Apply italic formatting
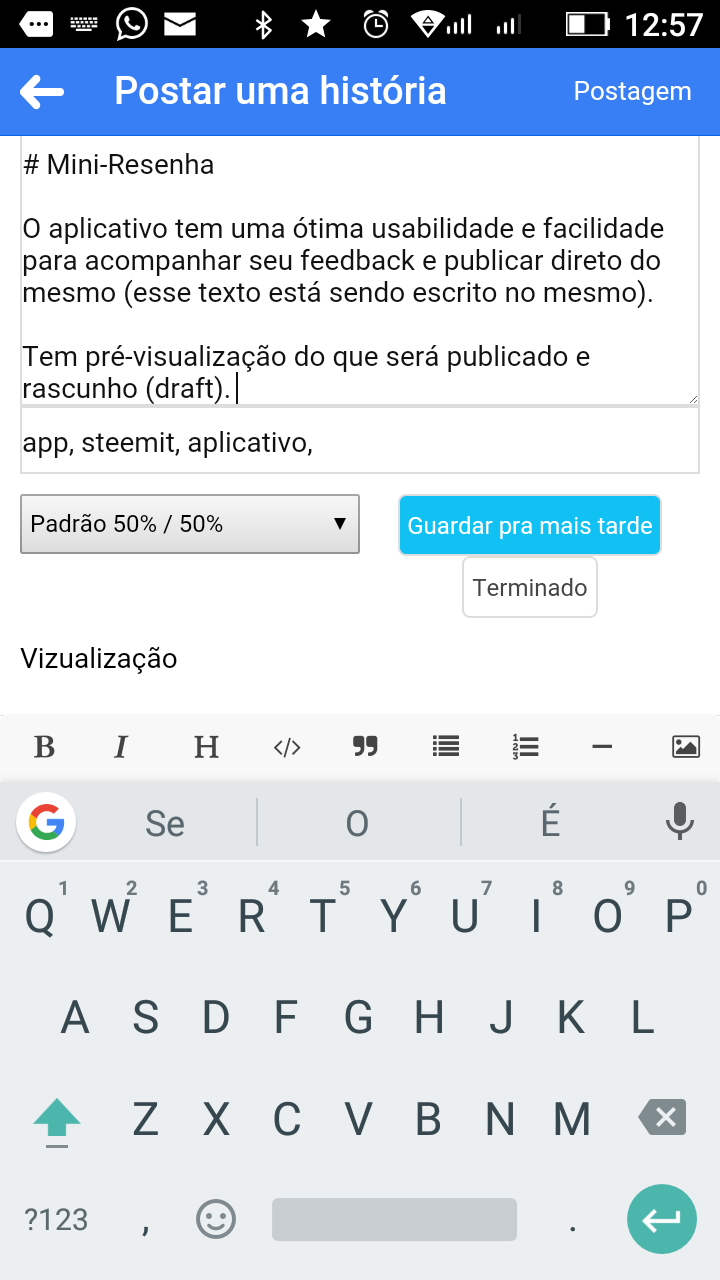 [x=122, y=747]
